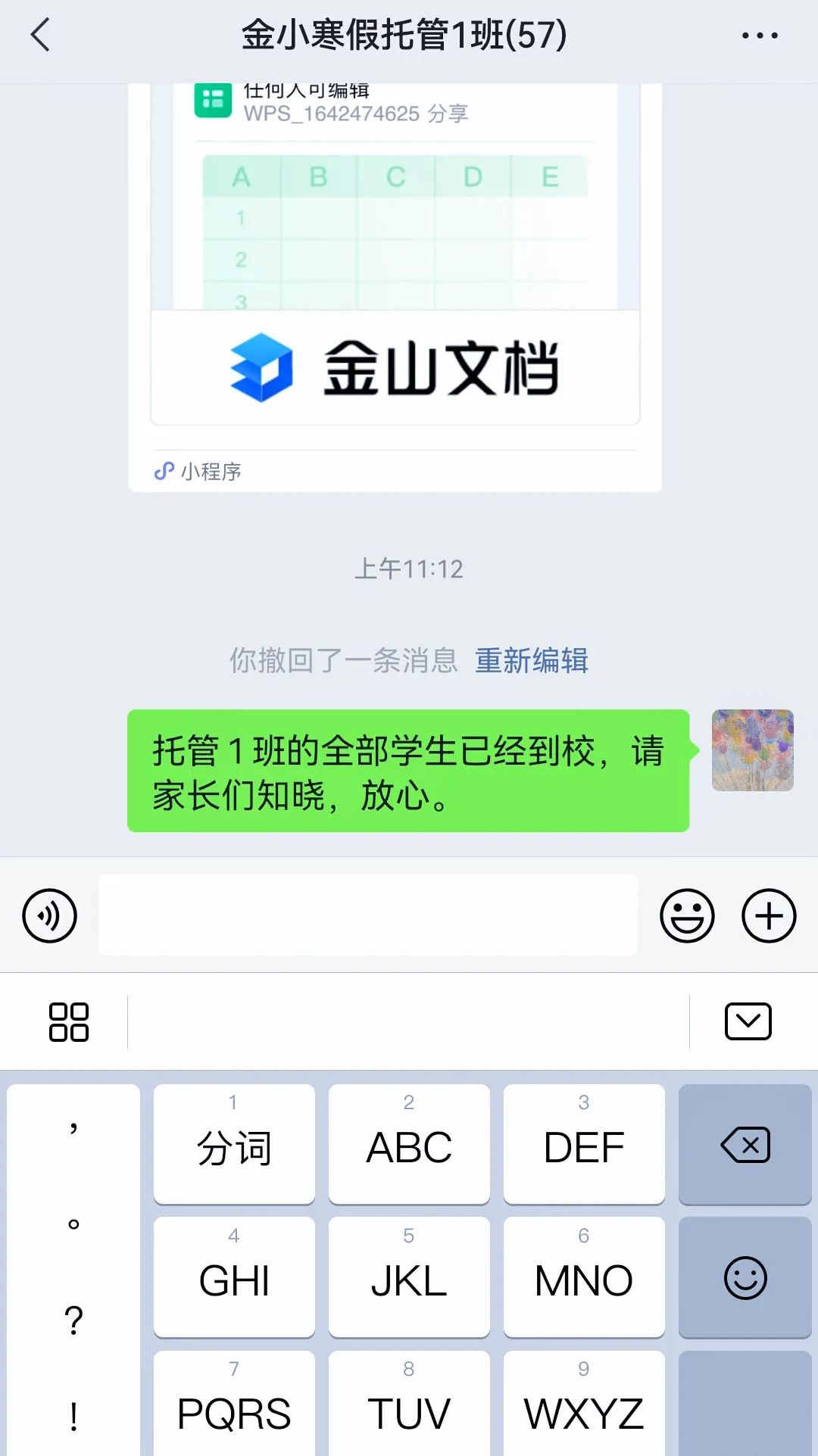This screenshot has width=818, height=1456.
Task: Tap the voice message icon
Action: pyautogui.click(x=48, y=915)
